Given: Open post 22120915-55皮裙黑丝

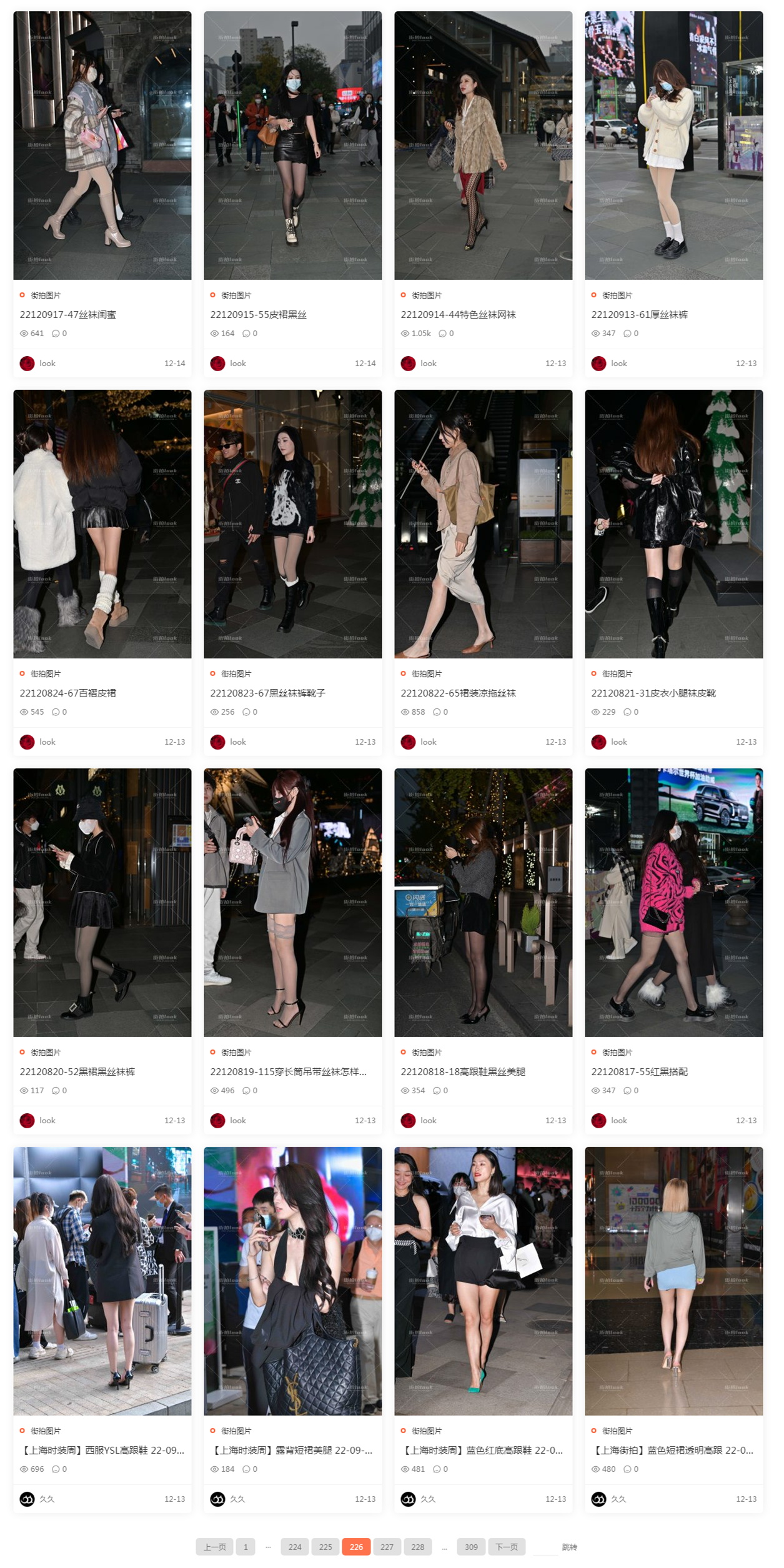Looking at the screenshot, I should coord(258,314).
